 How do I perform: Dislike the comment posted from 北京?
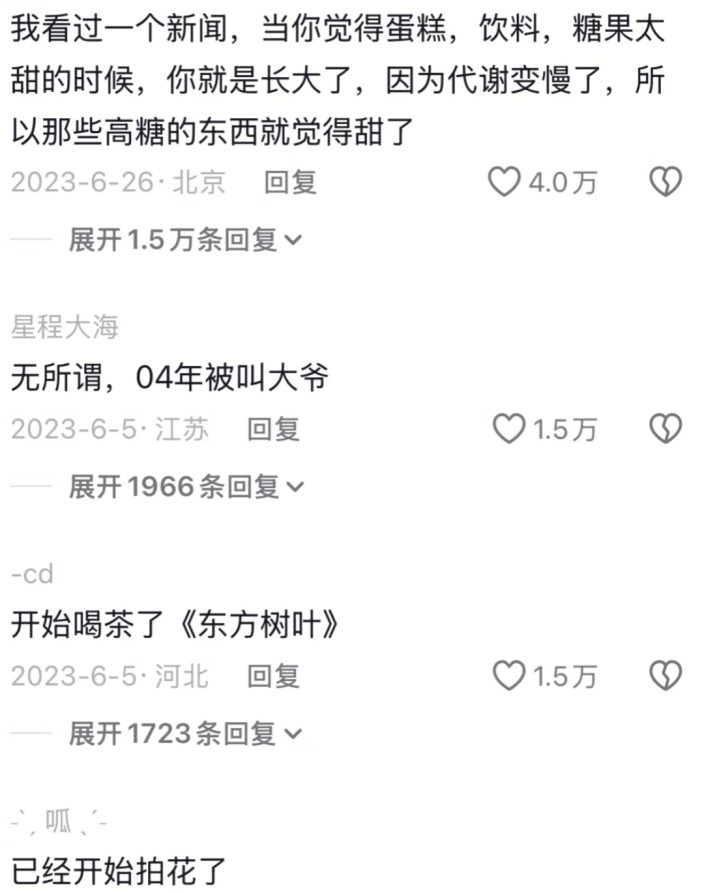coord(666,182)
